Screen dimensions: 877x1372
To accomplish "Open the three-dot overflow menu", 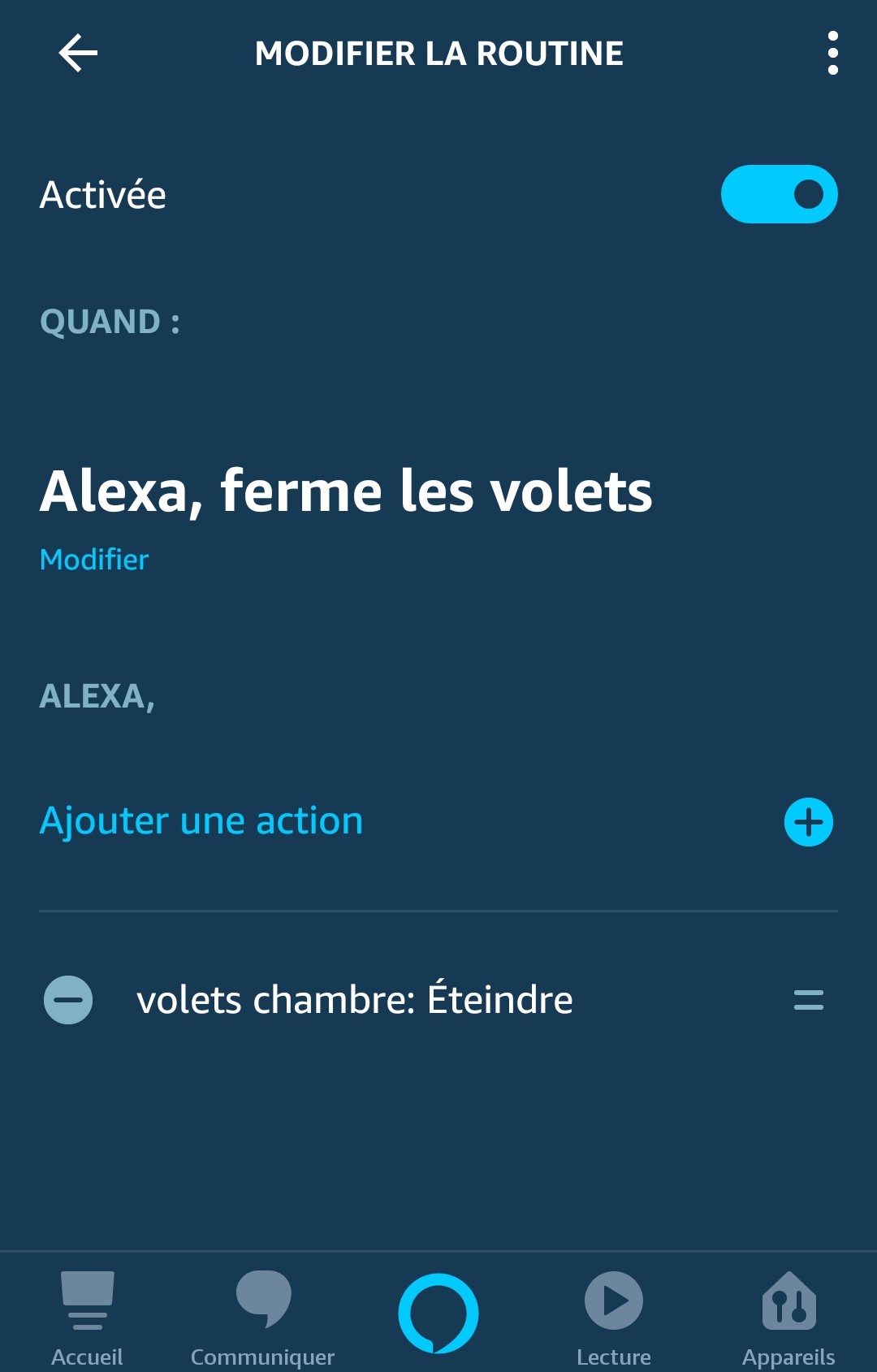I will pos(832,54).
